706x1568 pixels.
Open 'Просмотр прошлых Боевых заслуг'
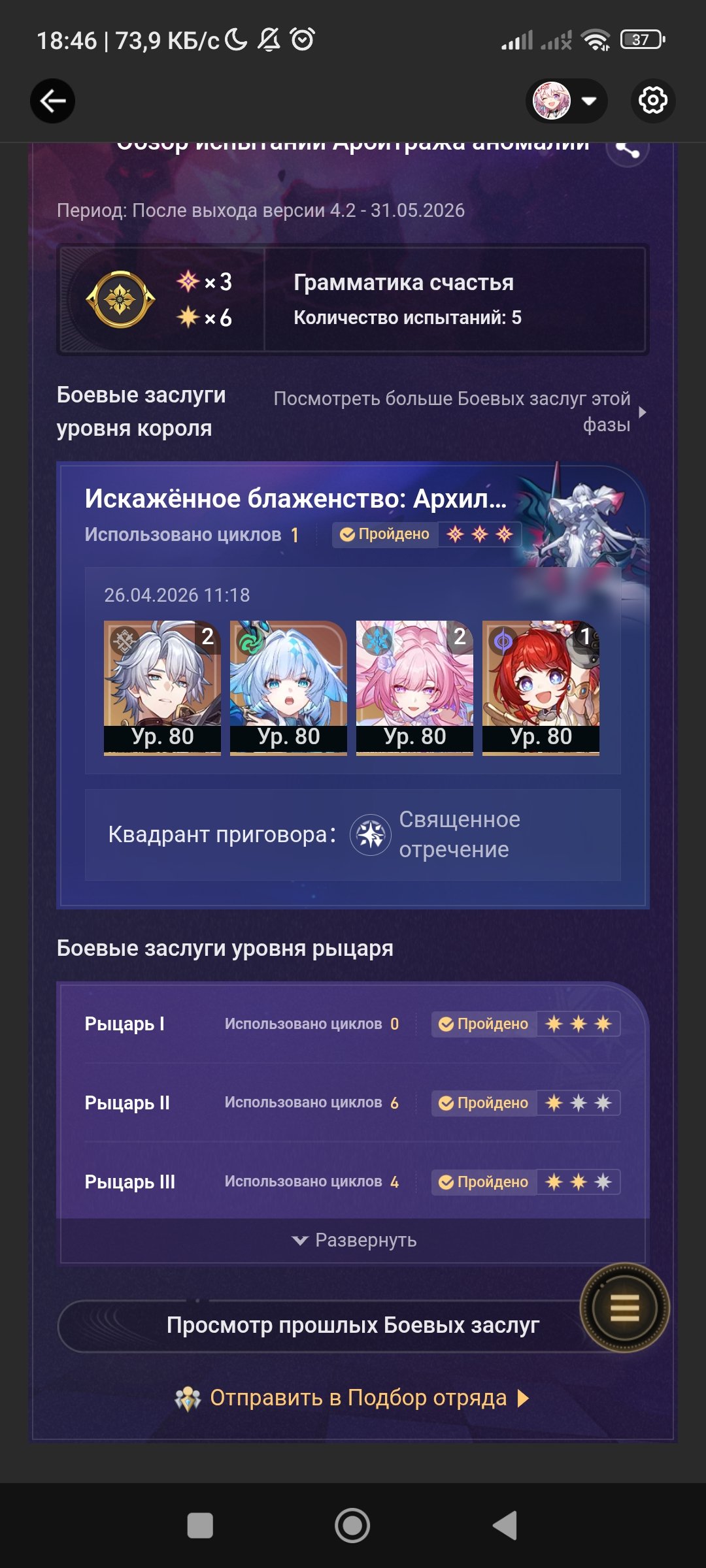[353, 1325]
